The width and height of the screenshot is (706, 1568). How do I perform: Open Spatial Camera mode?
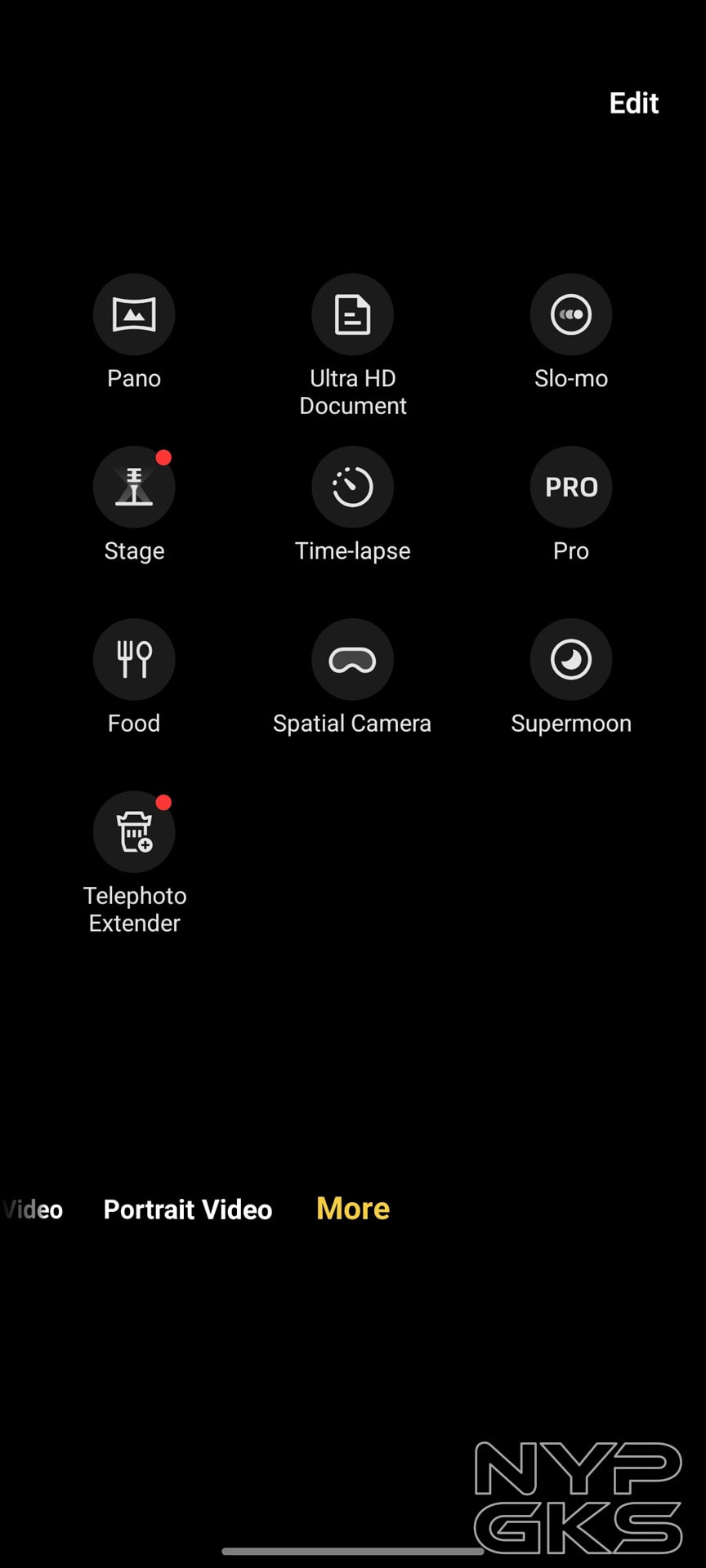click(352, 659)
